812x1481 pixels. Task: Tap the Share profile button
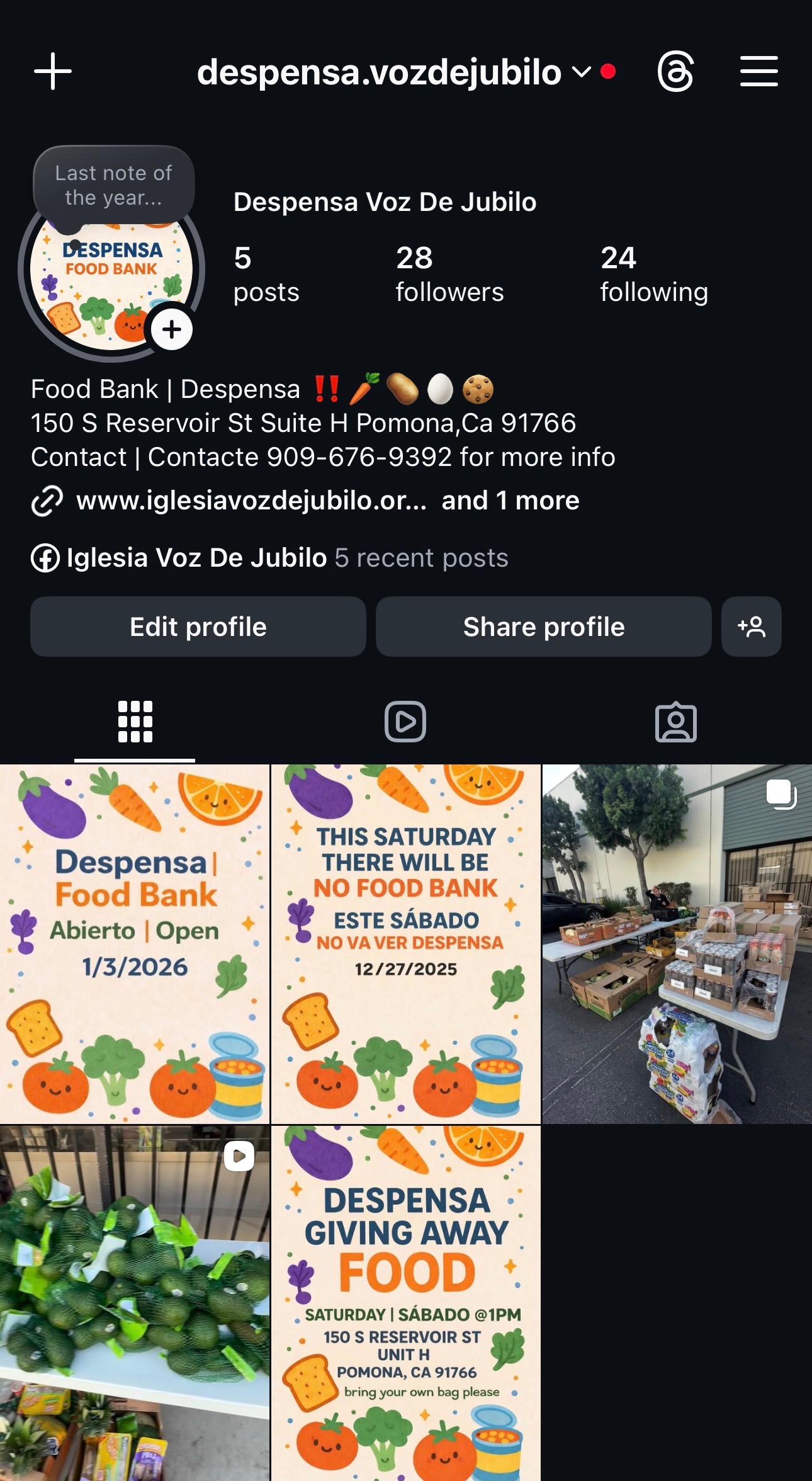(544, 627)
